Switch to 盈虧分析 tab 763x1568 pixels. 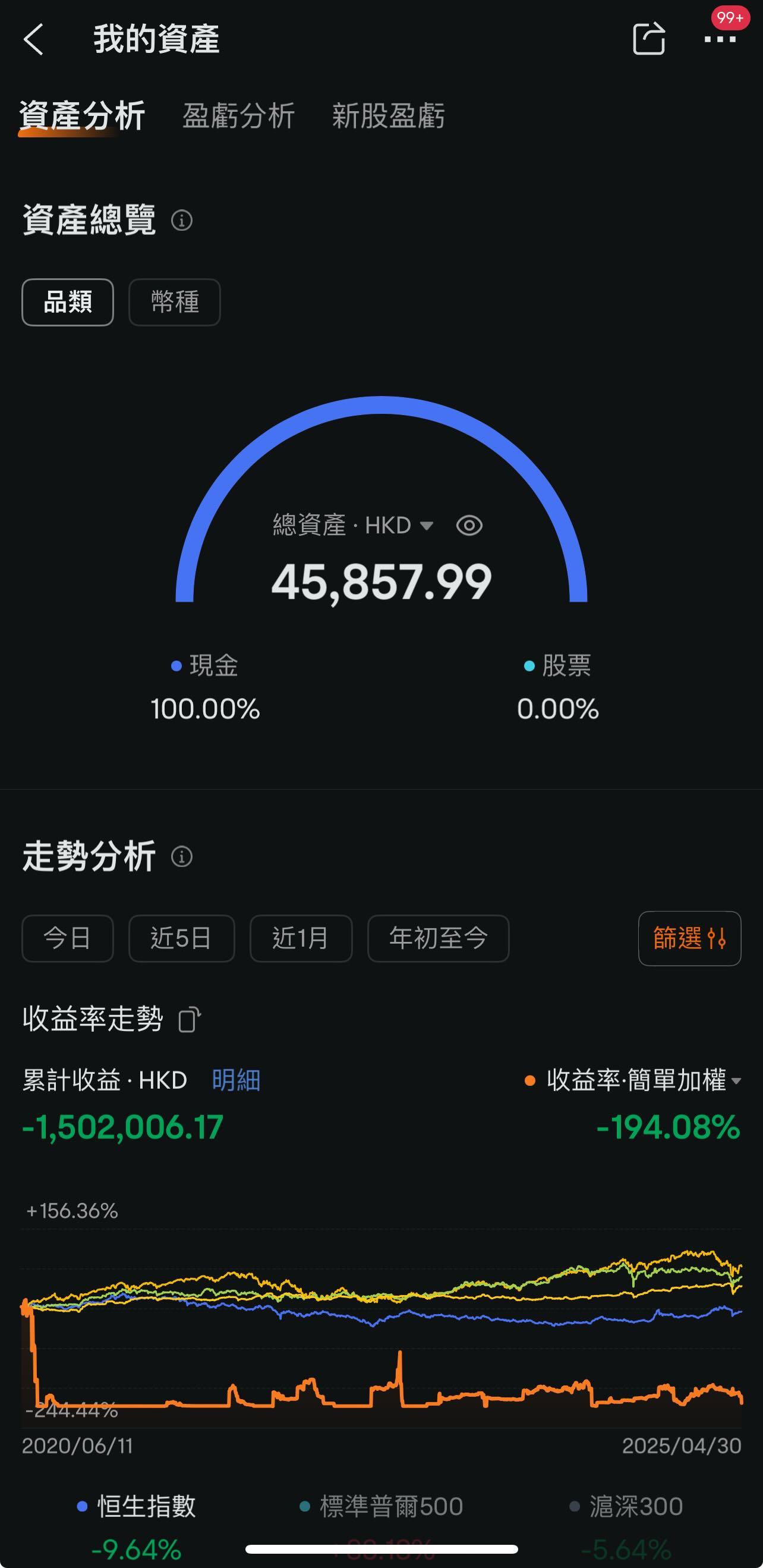point(238,115)
